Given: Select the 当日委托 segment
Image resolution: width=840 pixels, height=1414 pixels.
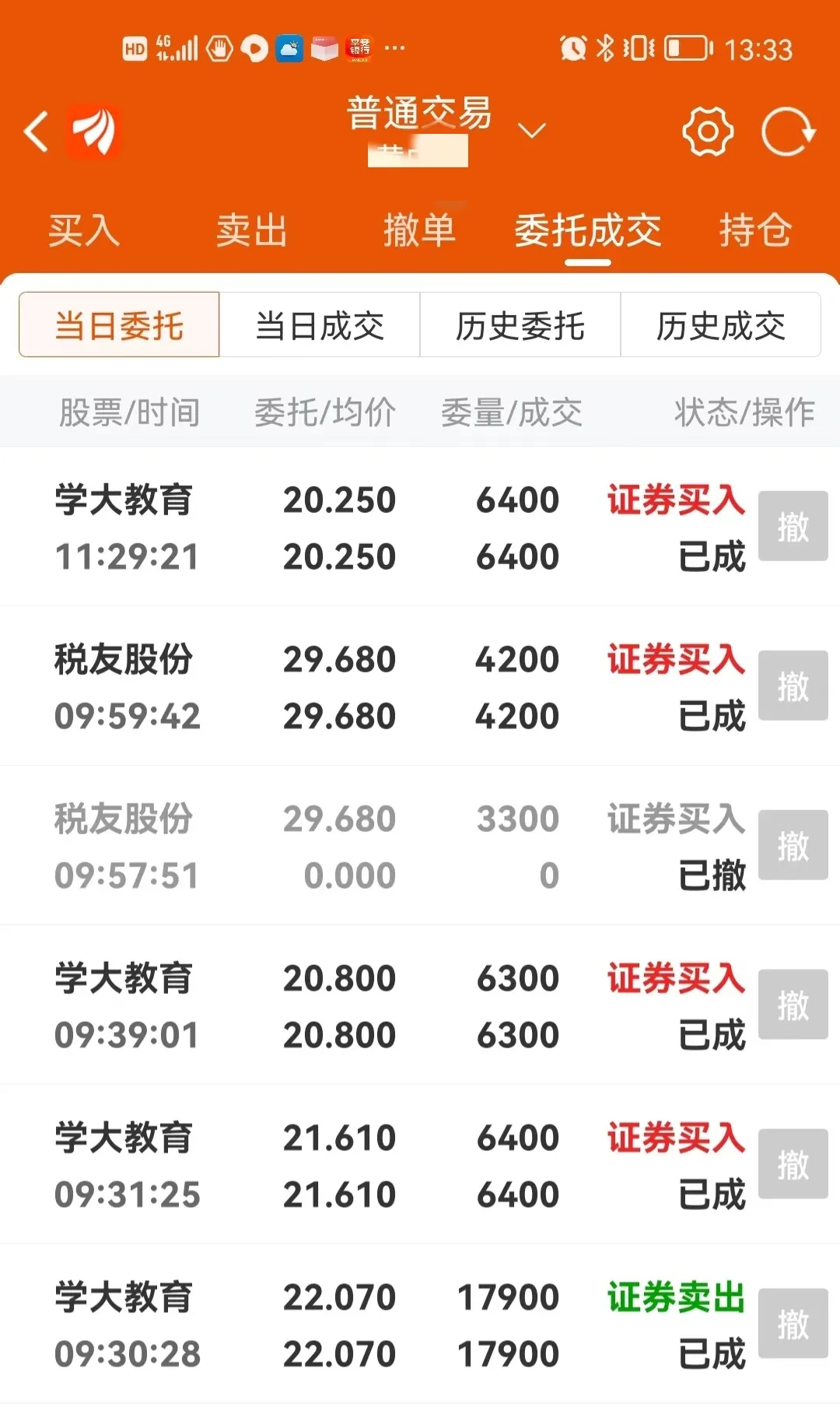Looking at the screenshot, I should pyautogui.click(x=119, y=325).
